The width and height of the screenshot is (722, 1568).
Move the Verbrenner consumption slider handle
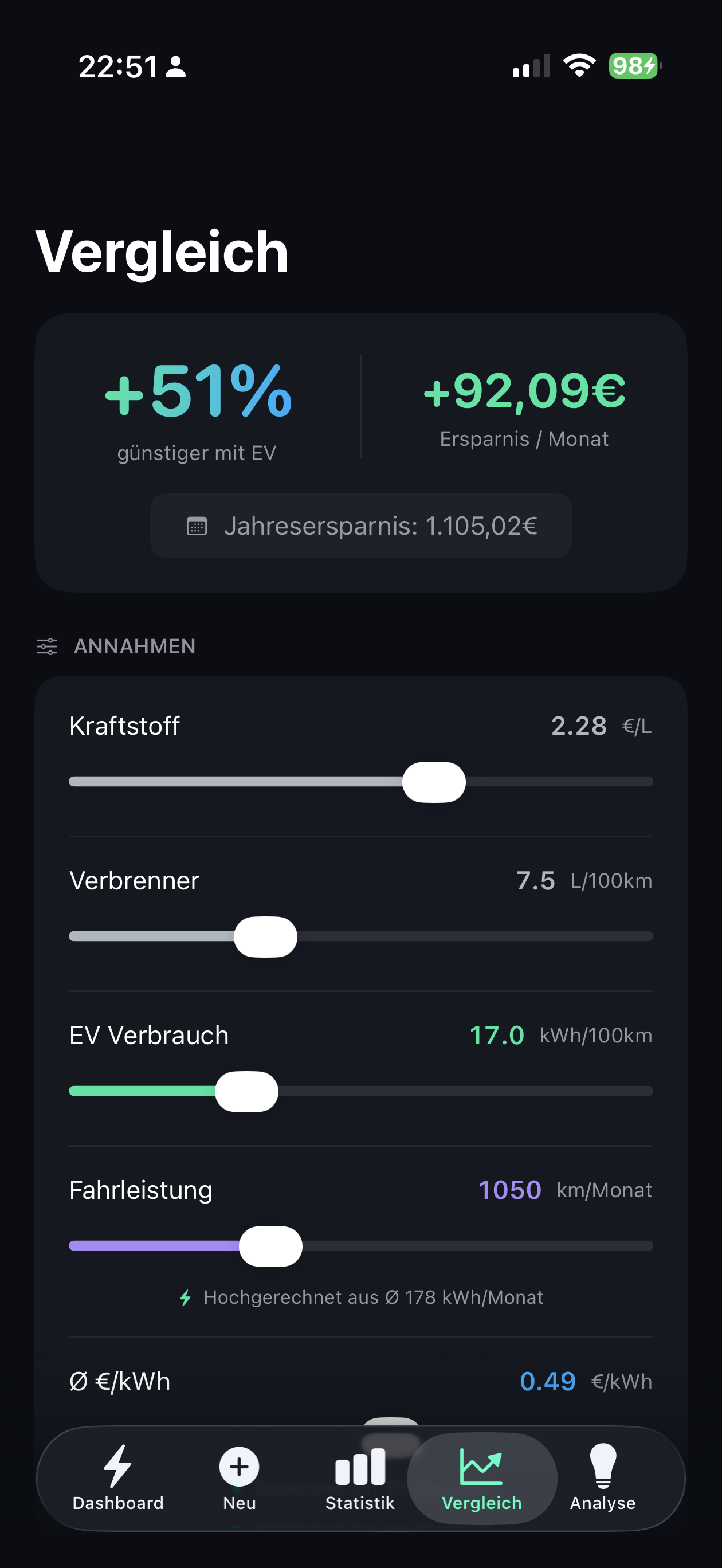265,937
